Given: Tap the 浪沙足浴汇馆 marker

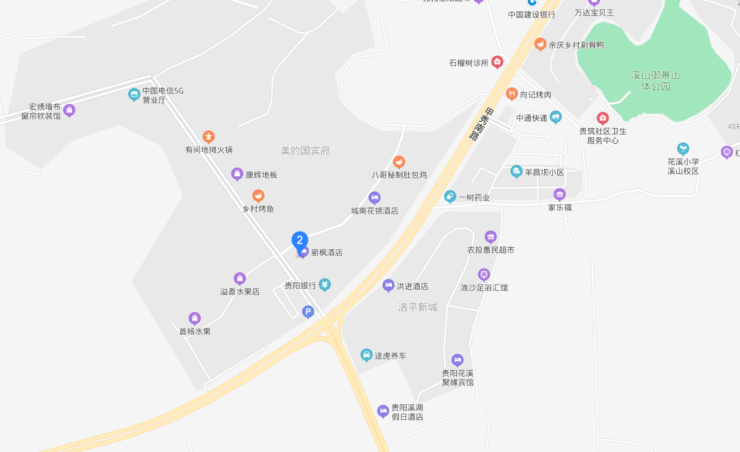Looking at the screenshot, I should coord(484,274).
